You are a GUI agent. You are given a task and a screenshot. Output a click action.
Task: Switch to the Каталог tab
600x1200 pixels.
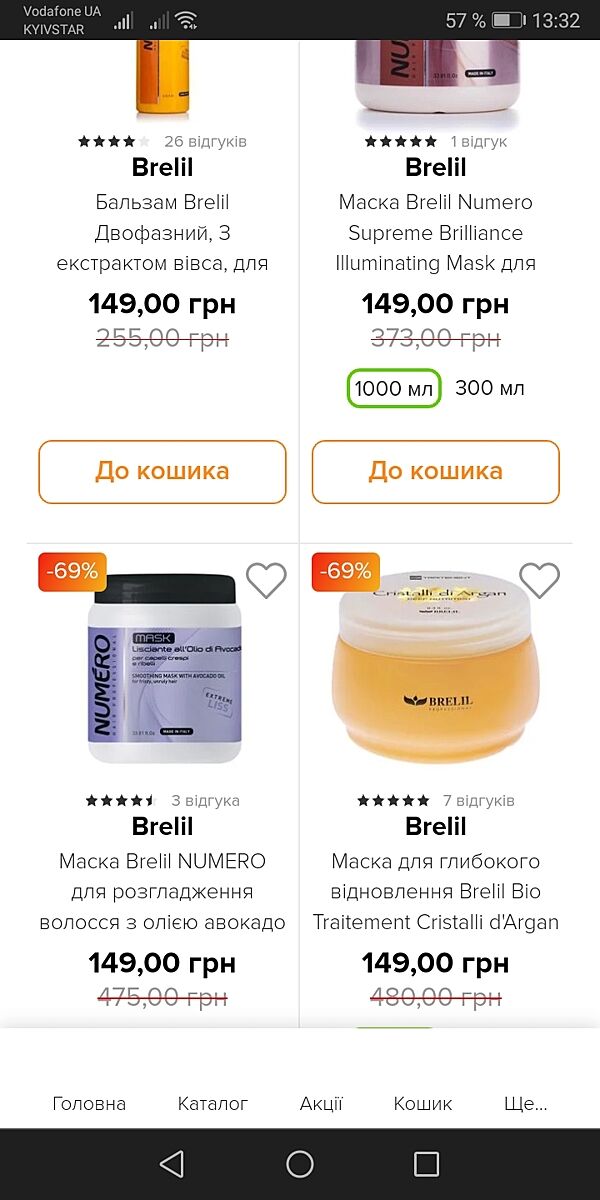[x=213, y=1104]
